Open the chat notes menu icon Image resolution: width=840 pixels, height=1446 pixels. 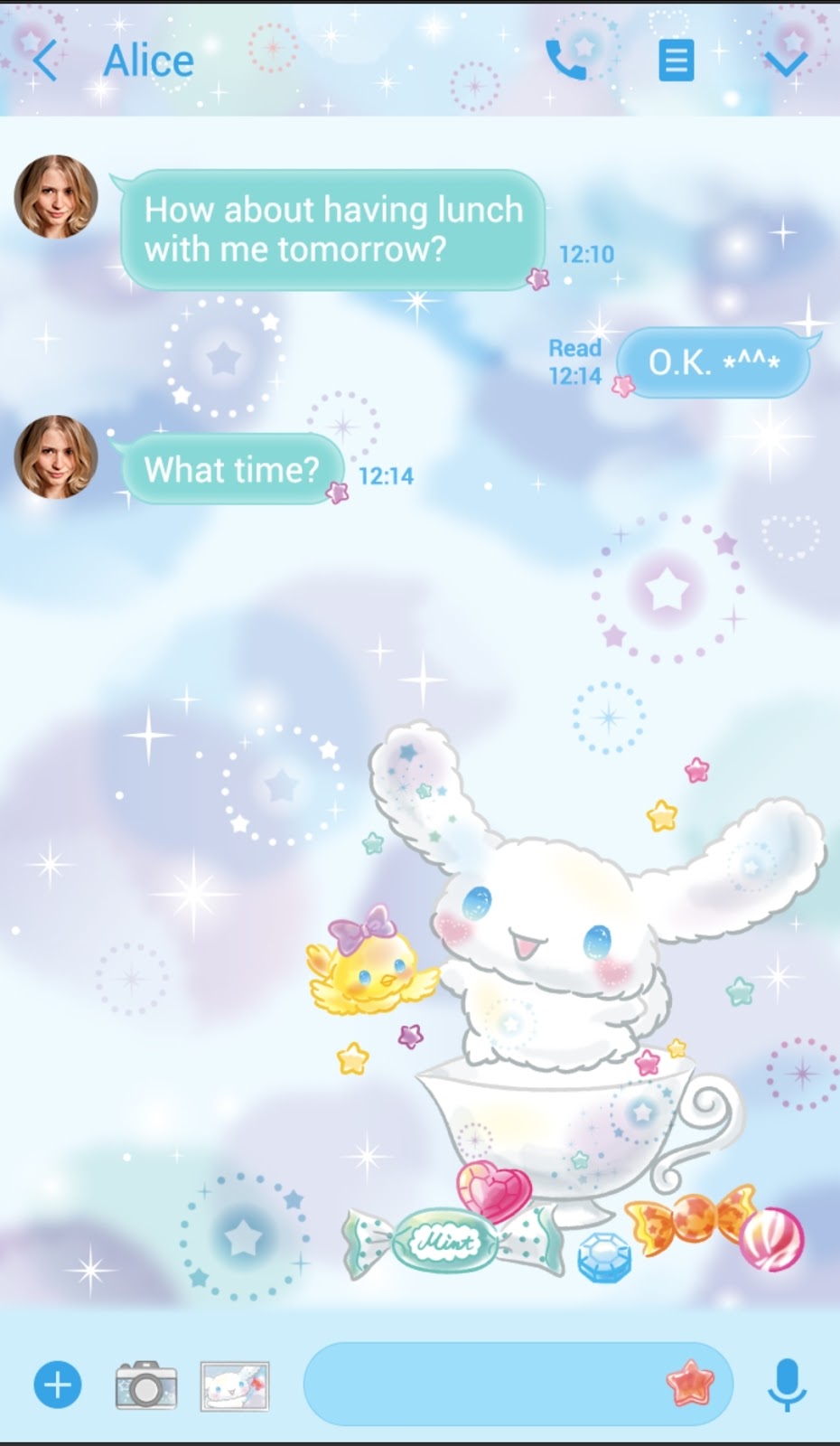pyautogui.click(x=676, y=61)
